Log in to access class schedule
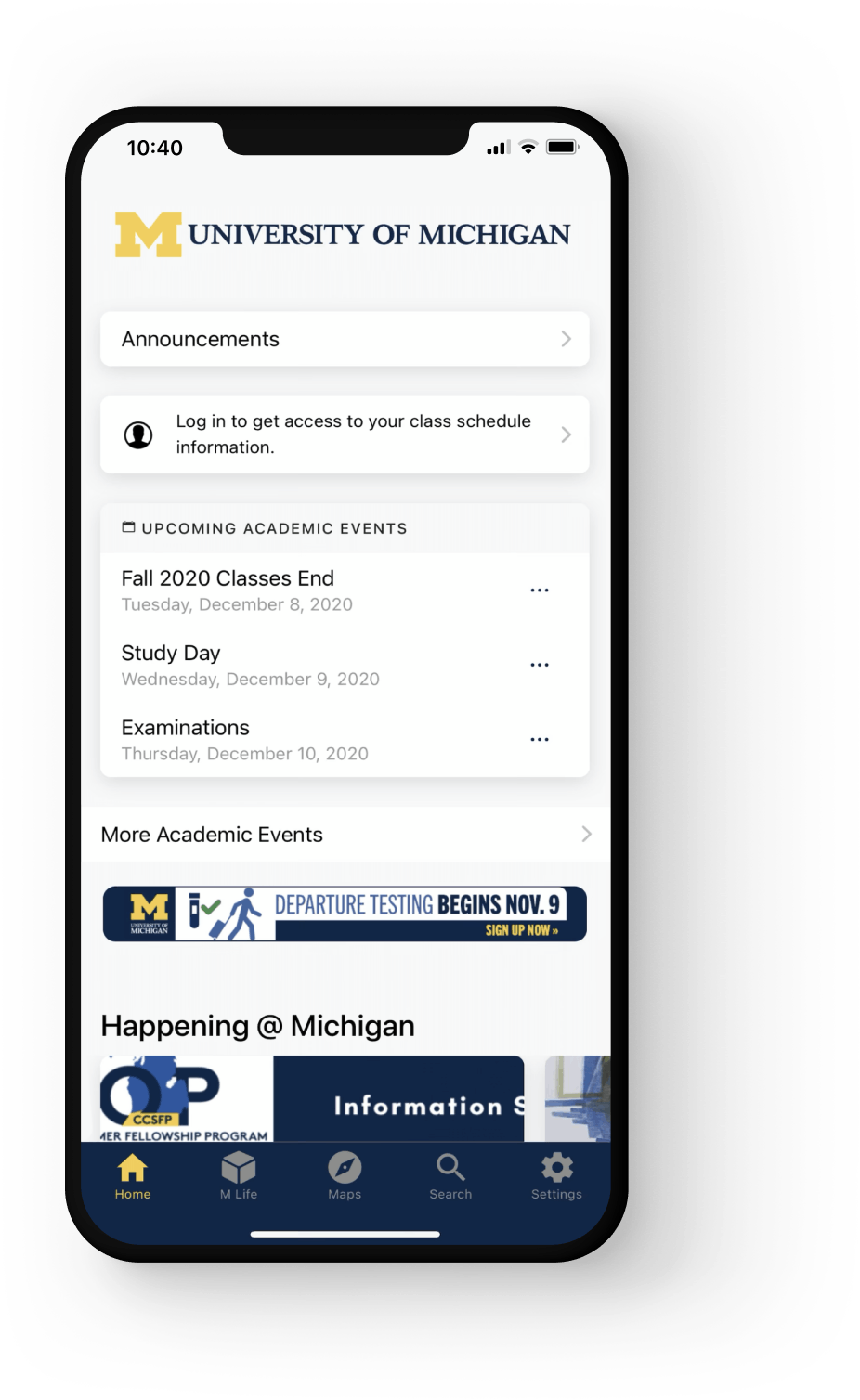 pyautogui.click(x=345, y=434)
